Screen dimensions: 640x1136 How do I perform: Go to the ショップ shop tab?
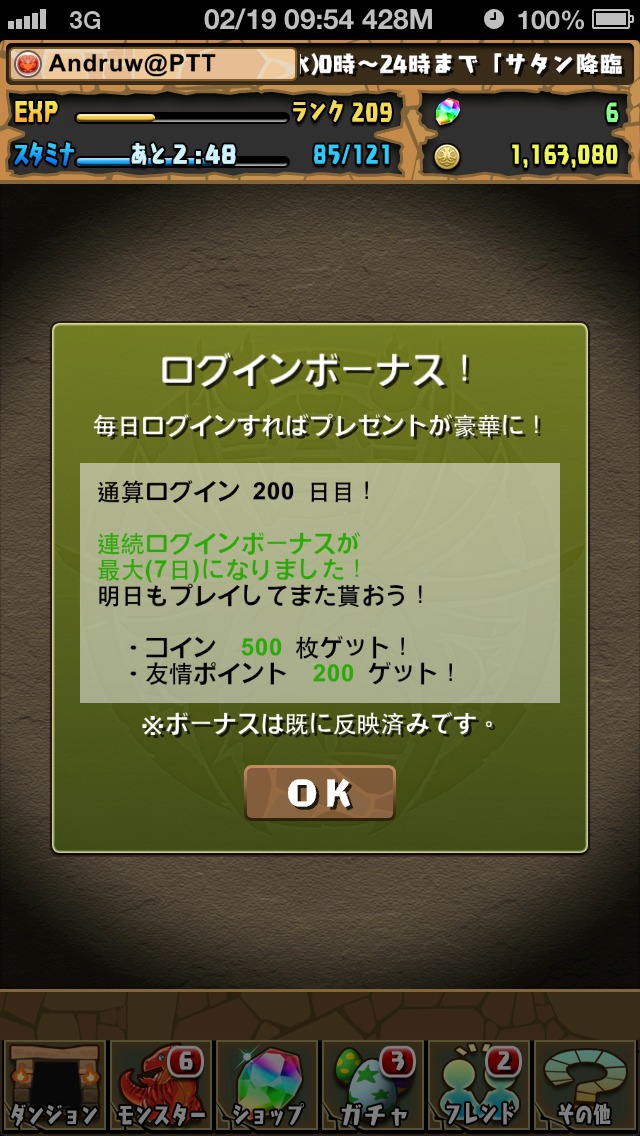point(266,1087)
